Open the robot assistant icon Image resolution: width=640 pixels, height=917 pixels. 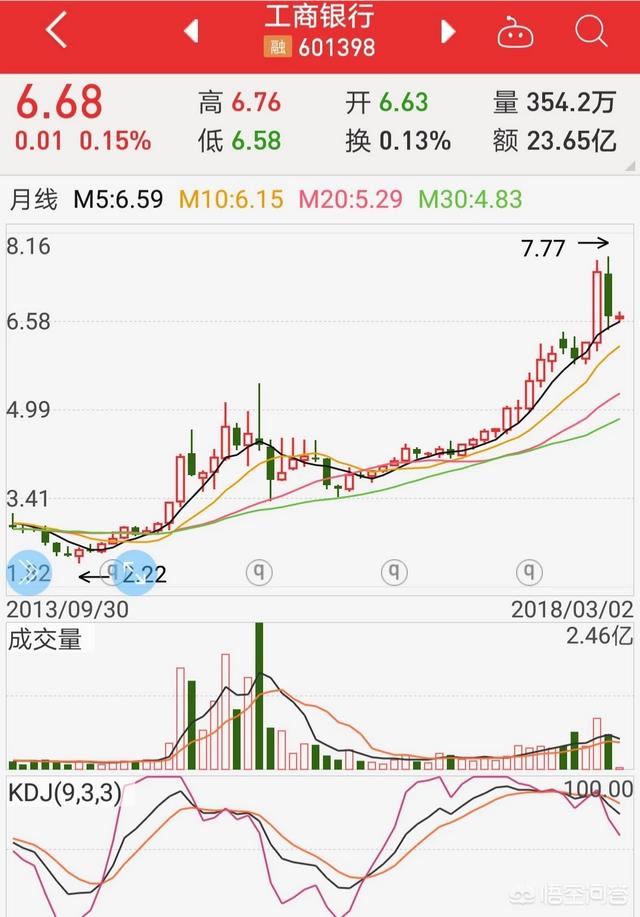point(516,32)
